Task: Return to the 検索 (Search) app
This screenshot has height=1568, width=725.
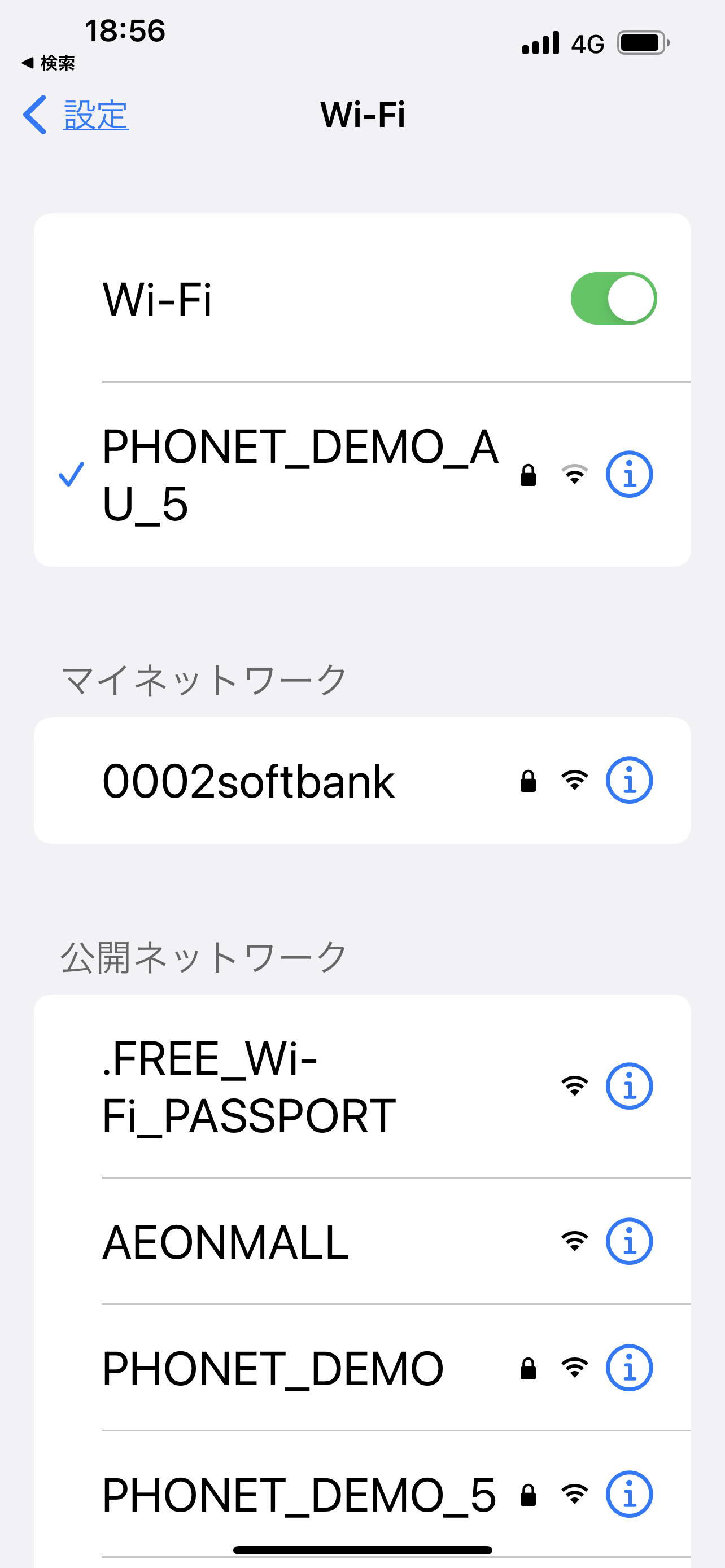Action: [x=49, y=63]
